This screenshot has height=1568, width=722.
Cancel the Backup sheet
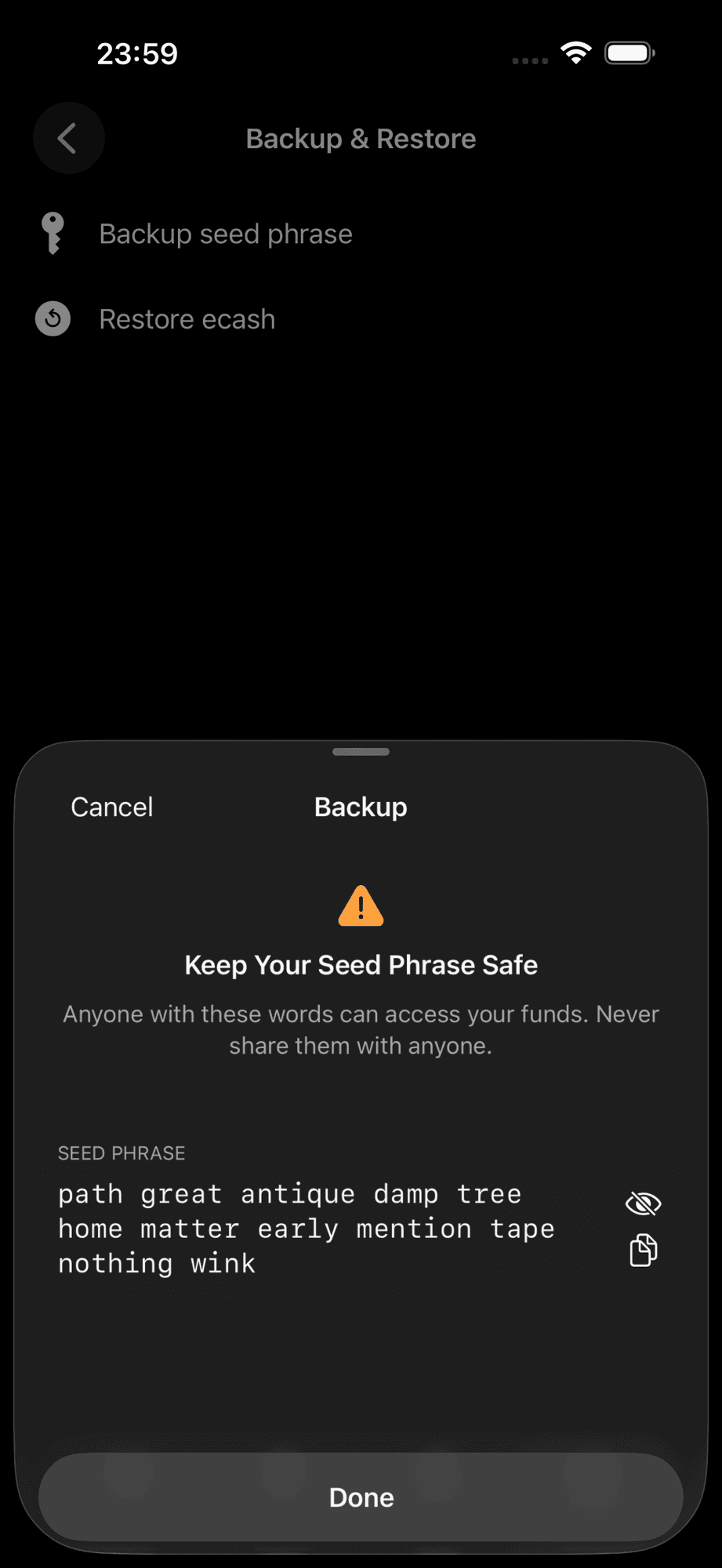[x=112, y=807]
